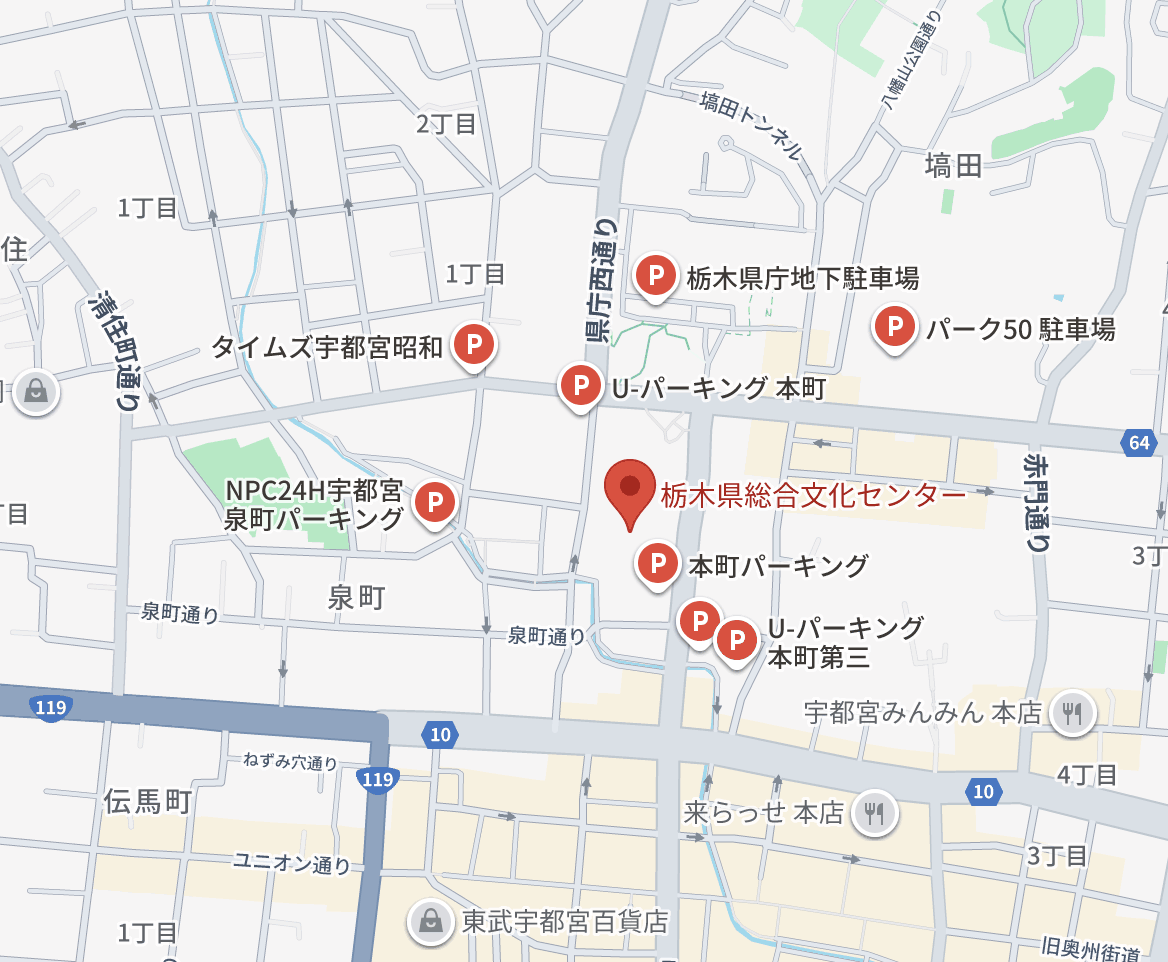Select the 東武宇都宮百貨店 shopping pin

coord(430,921)
